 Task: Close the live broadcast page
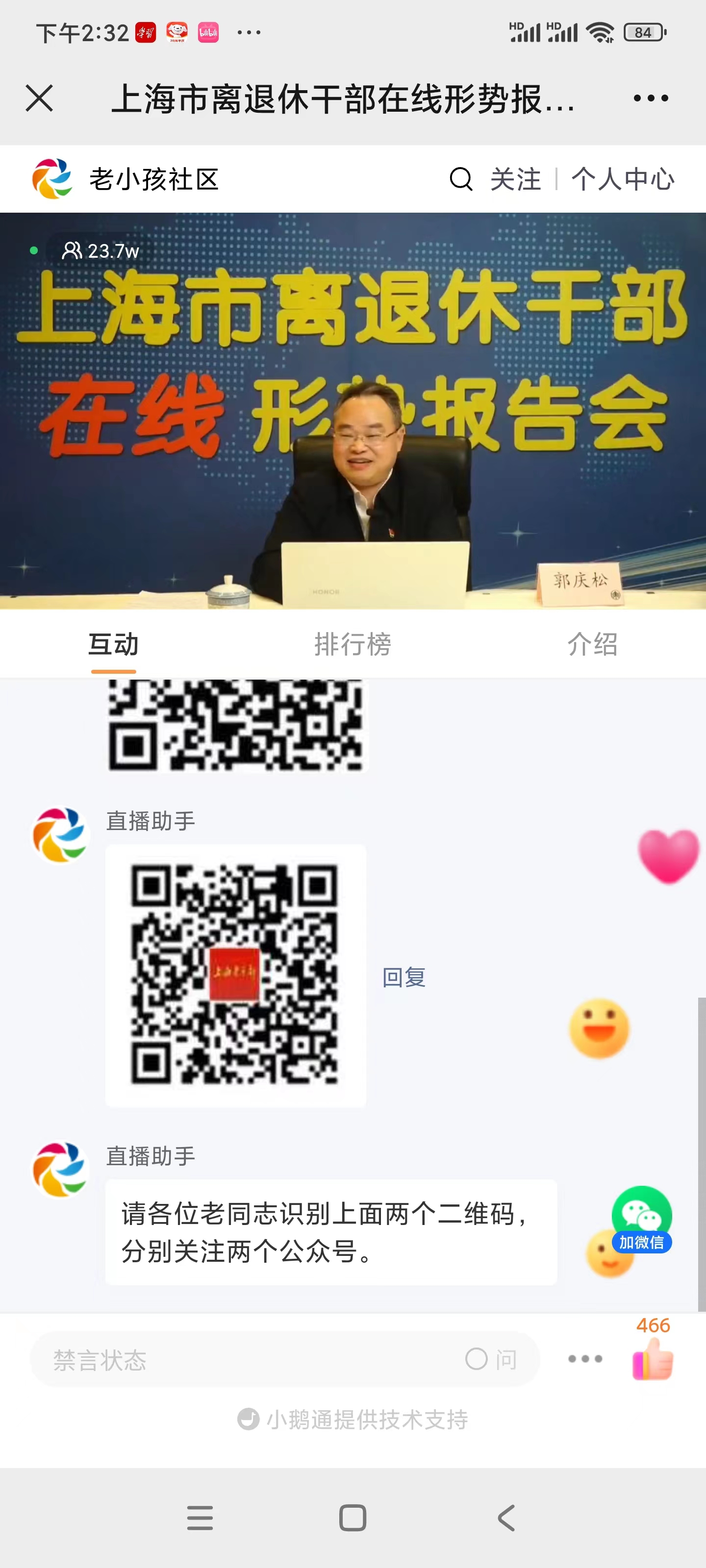(x=40, y=98)
